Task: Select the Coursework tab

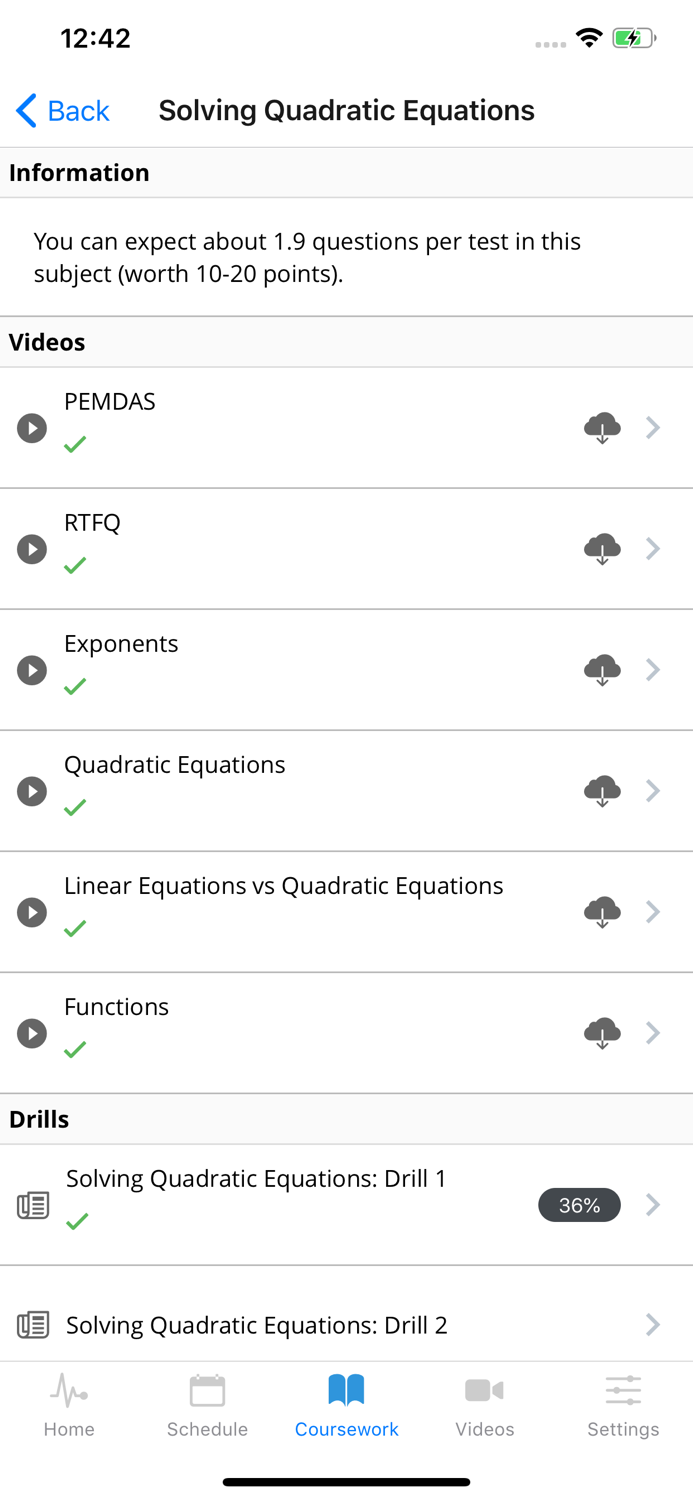Action: (346, 1405)
